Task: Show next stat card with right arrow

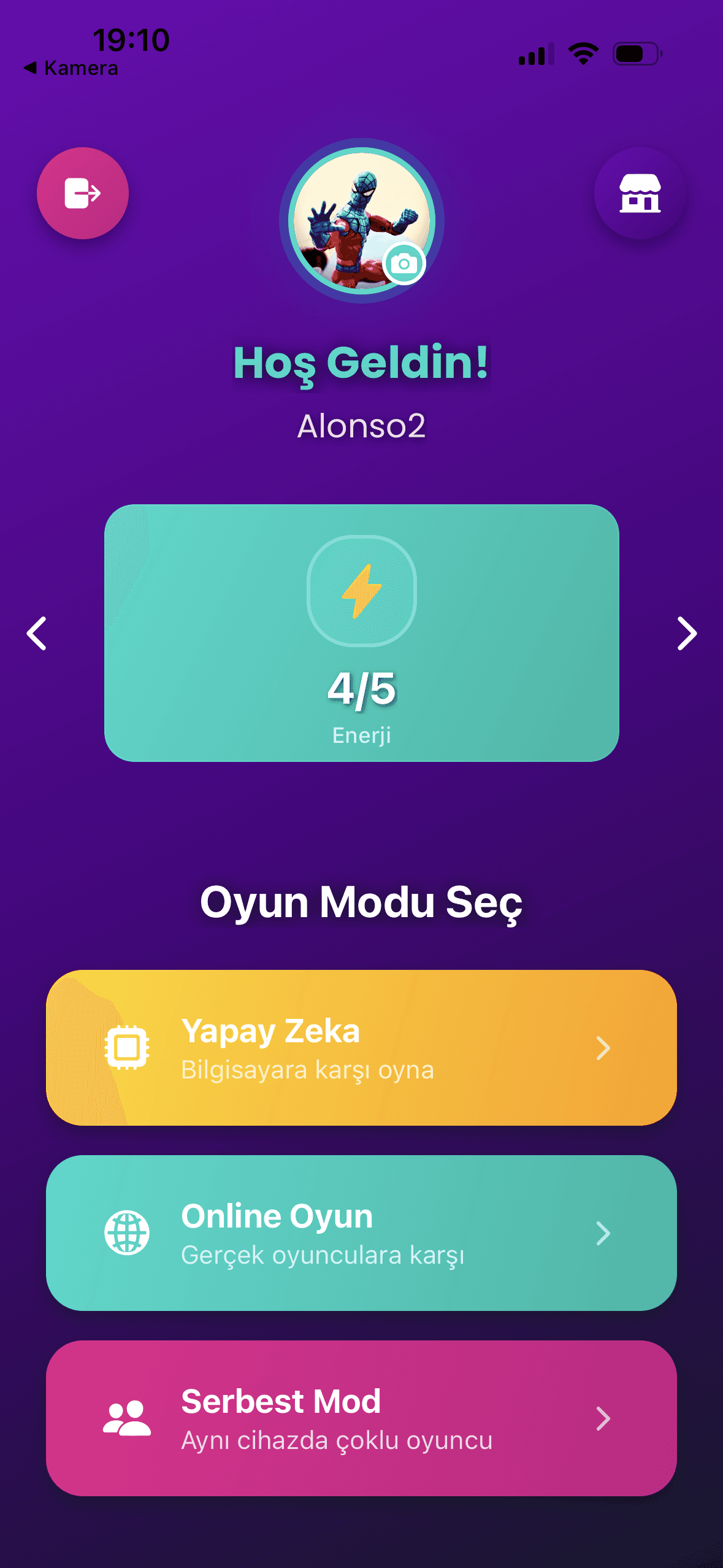Action: pos(687,633)
